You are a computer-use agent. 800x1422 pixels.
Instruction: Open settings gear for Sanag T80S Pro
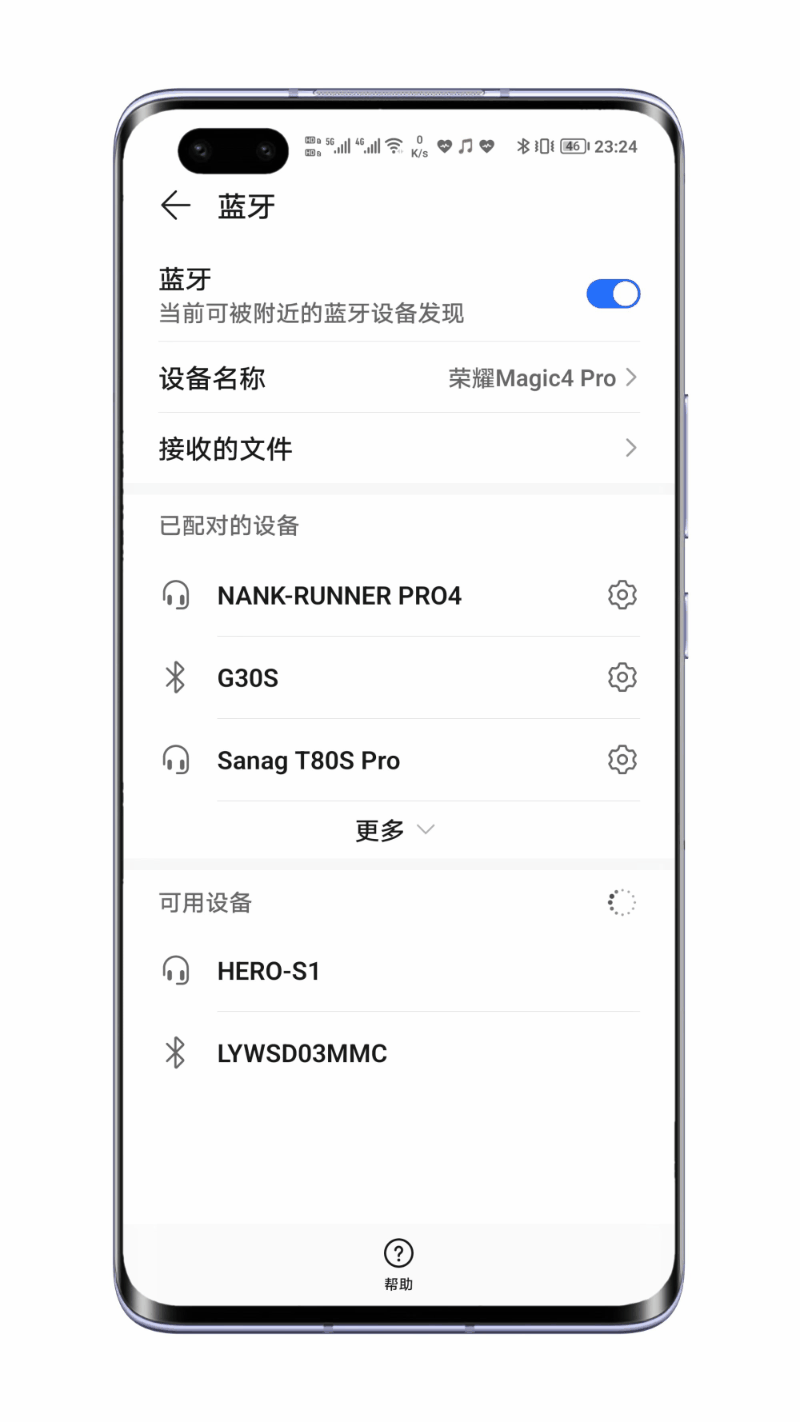click(622, 760)
